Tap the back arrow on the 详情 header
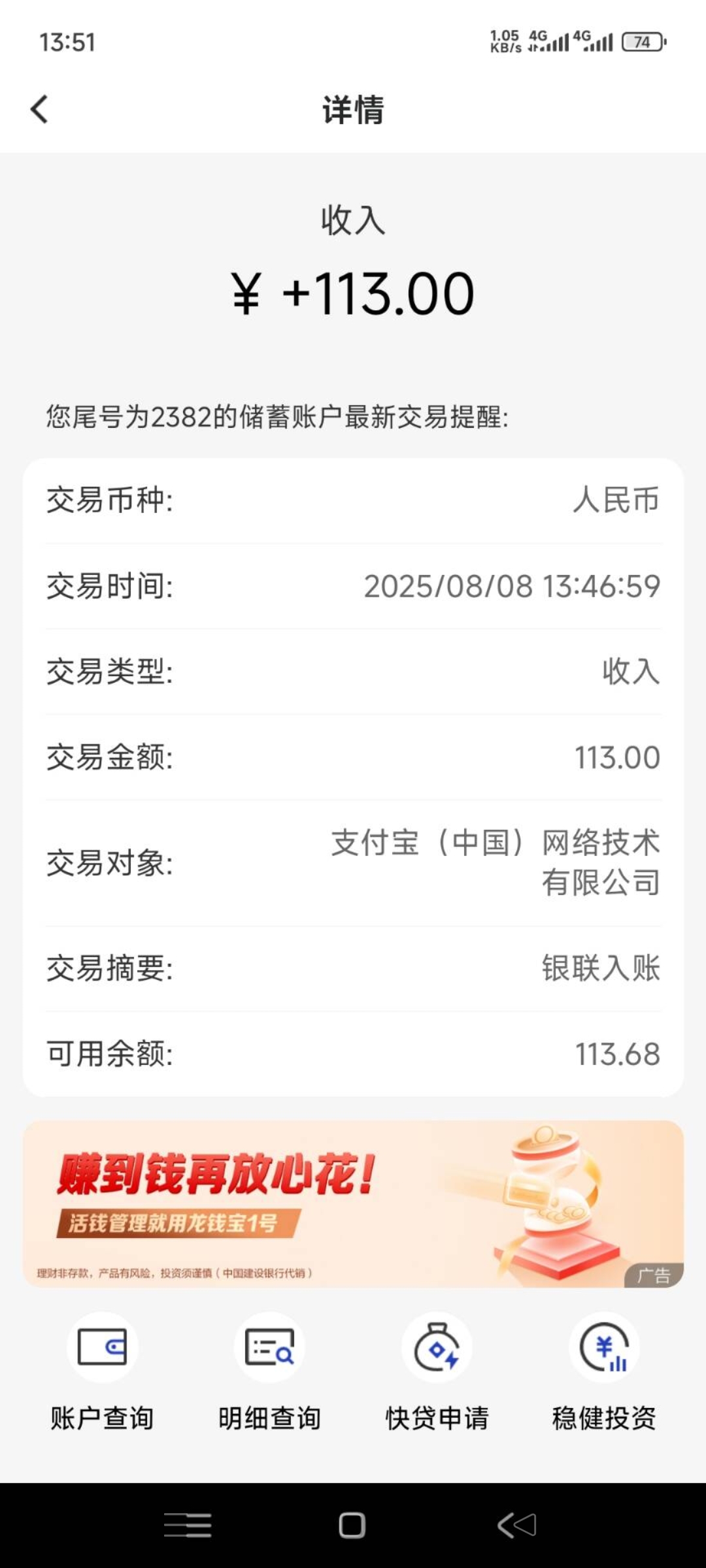The image size is (706, 1568). (39, 110)
